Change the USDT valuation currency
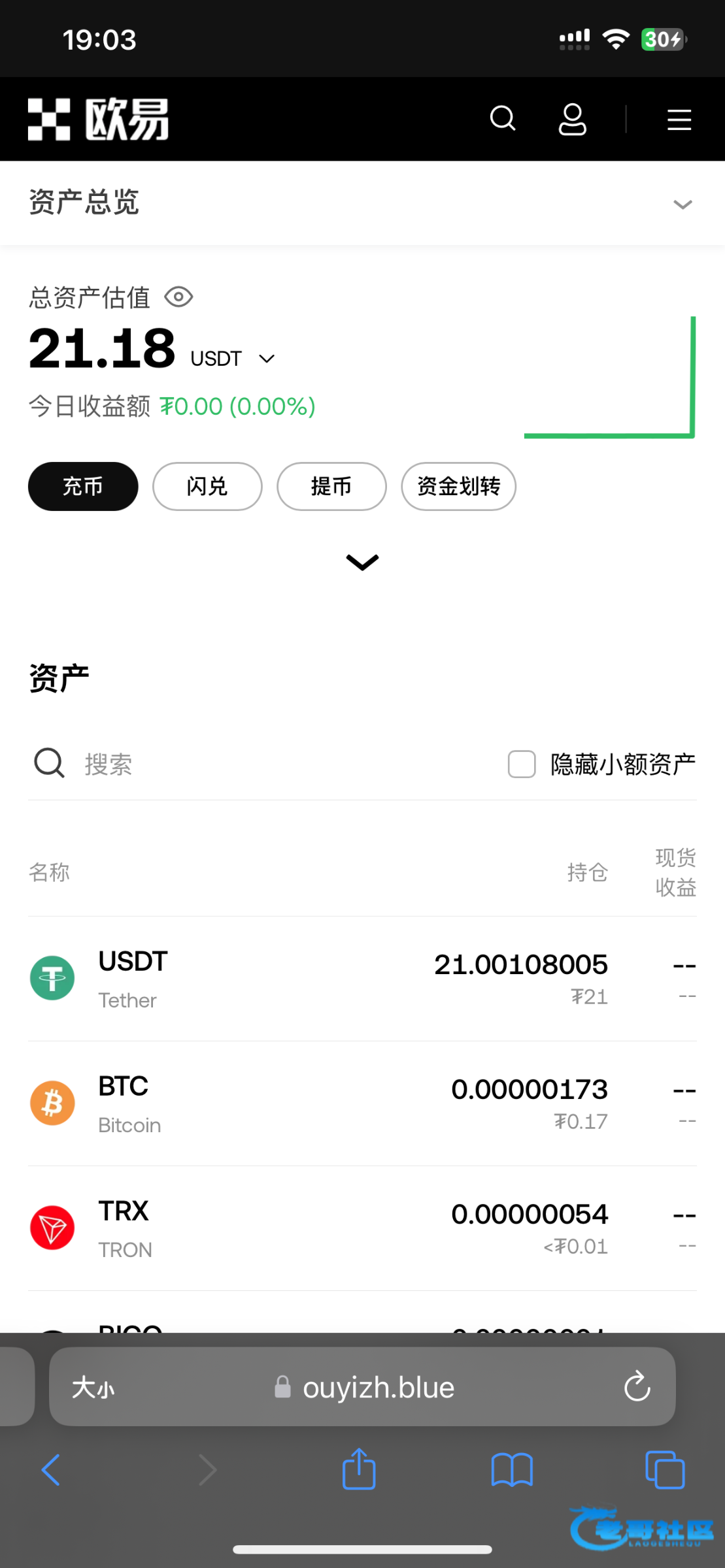Viewport: 725px width, 1568px height. click(233, 359)
